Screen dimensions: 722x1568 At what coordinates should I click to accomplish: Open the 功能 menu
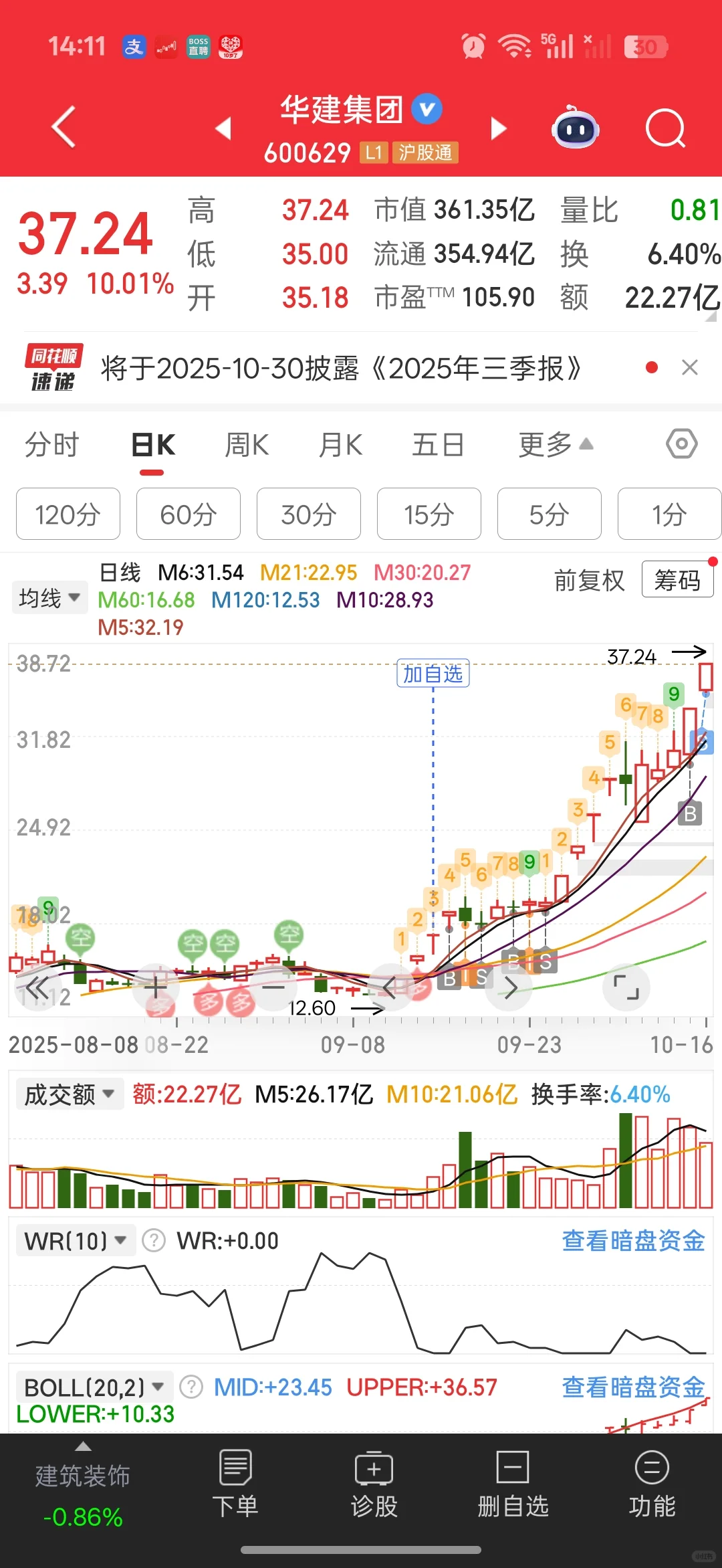[x=652, y=1484]
